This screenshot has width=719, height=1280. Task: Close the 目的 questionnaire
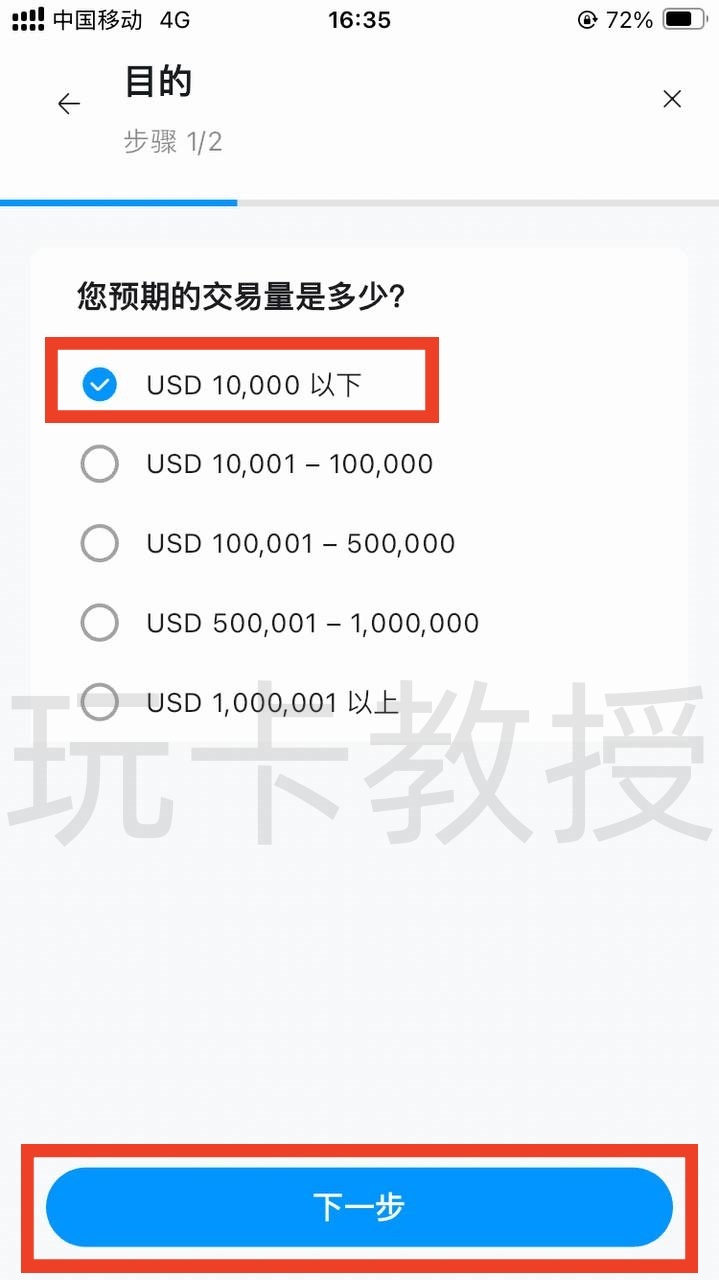click(672, 99)
